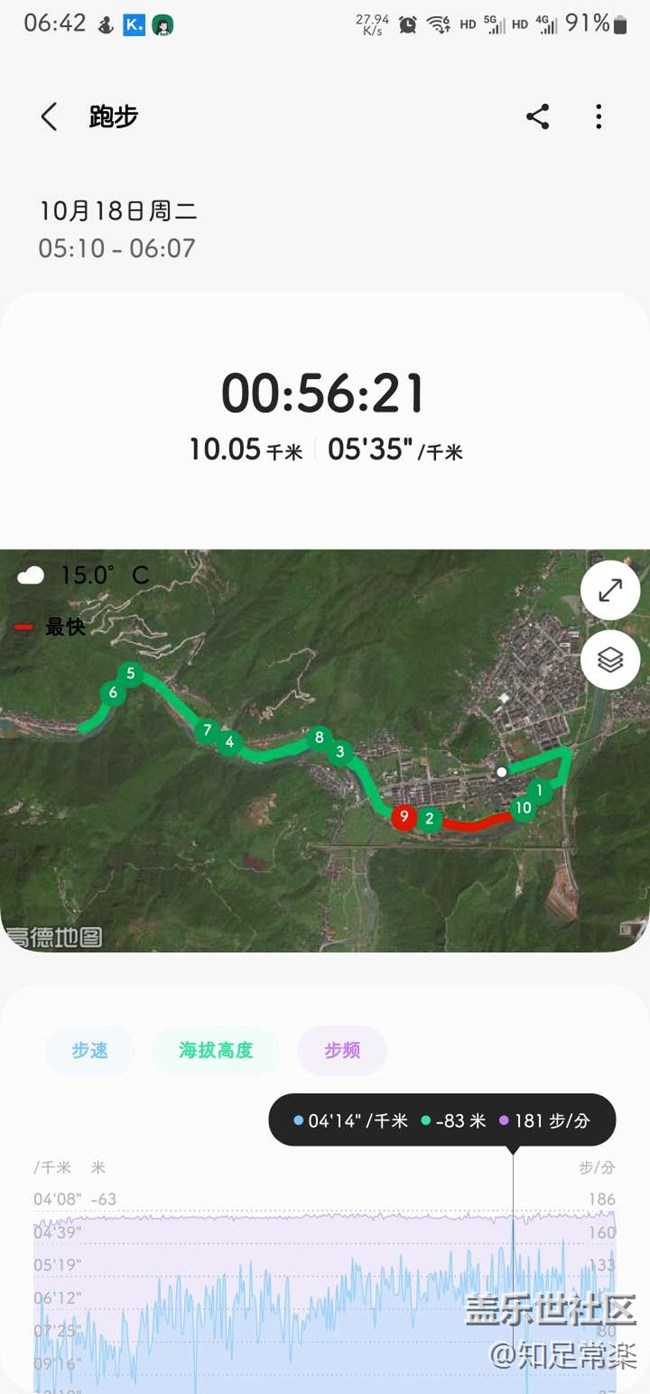Toggle the 海拔高度 chart chip
This screenshot has width=650, height=1394.
[x=216, y=1050]
